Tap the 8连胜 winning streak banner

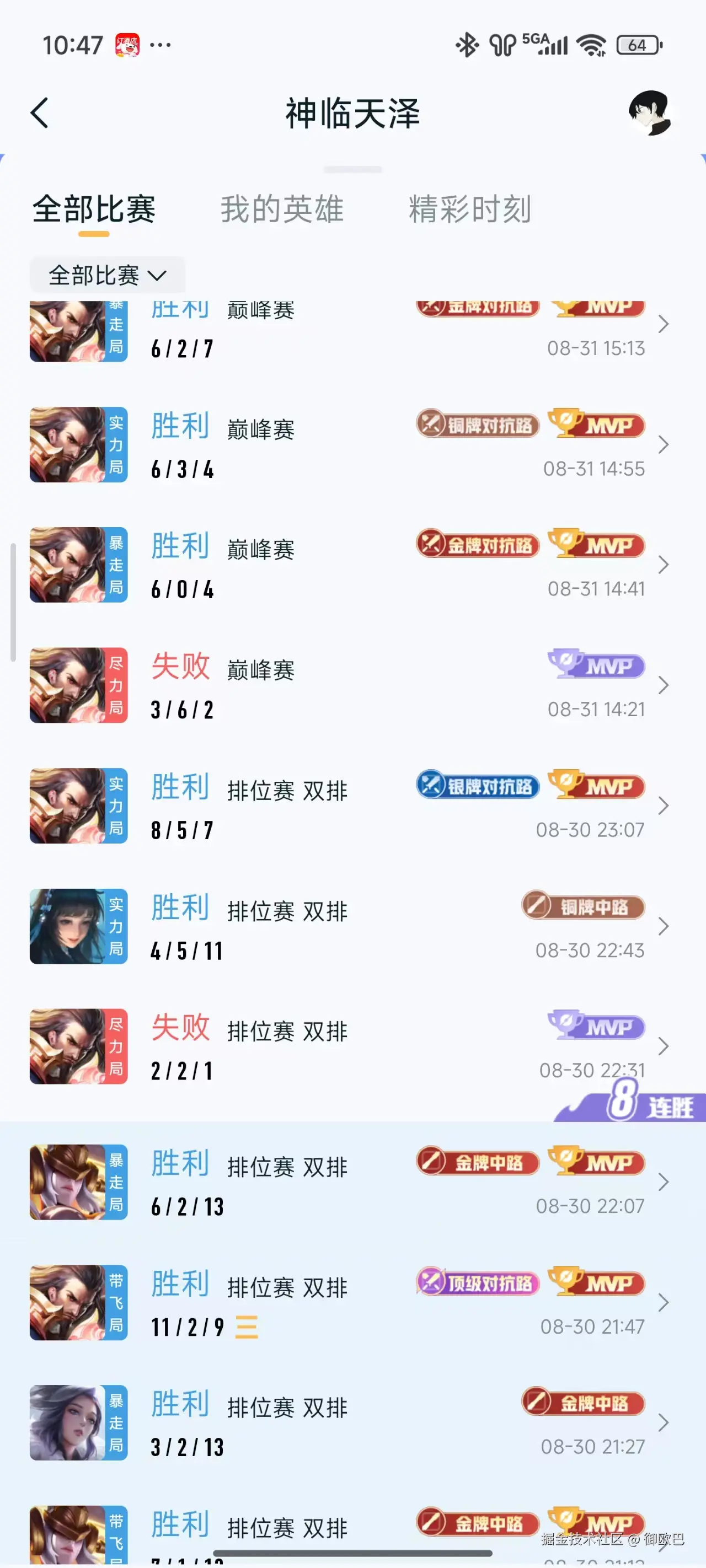point(628,1107)
